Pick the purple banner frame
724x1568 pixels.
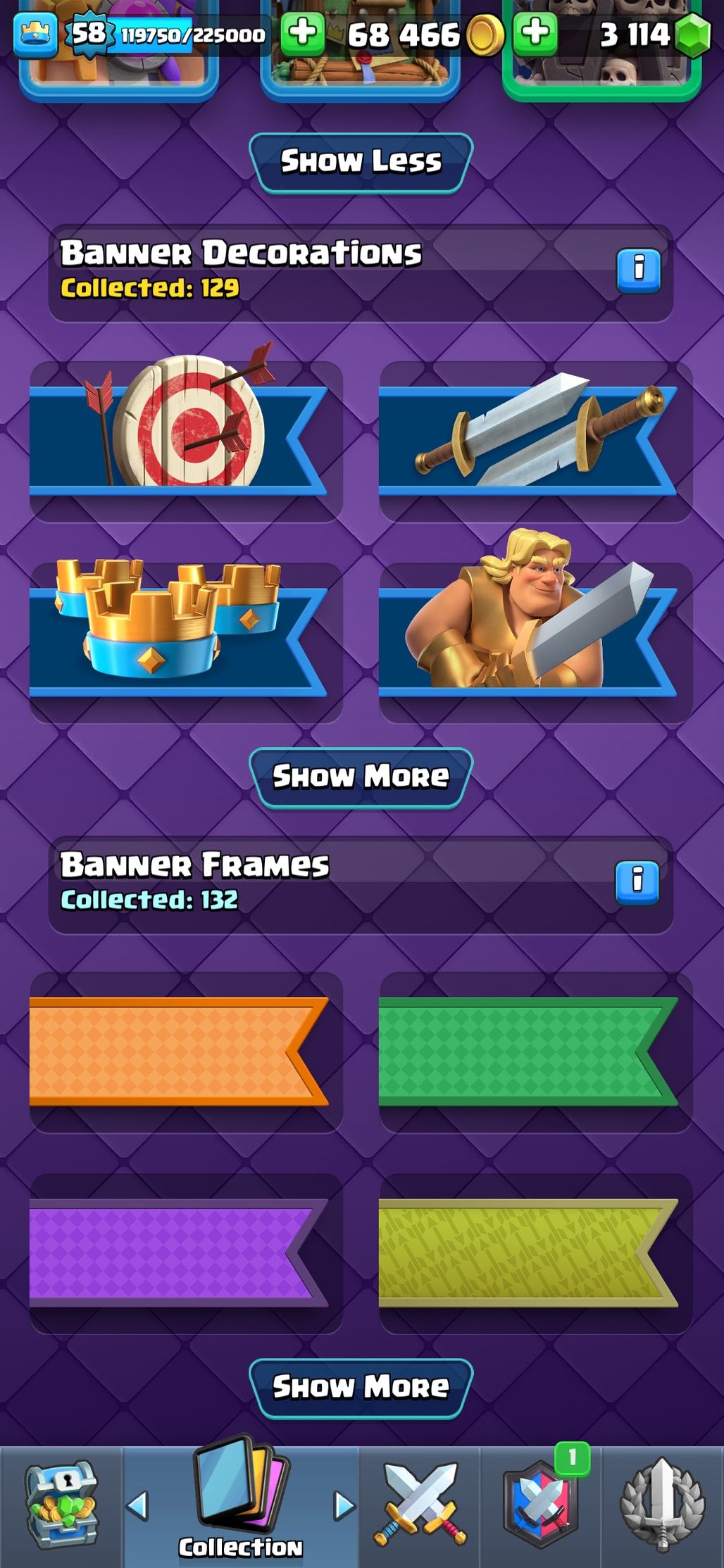[186, 1253]
